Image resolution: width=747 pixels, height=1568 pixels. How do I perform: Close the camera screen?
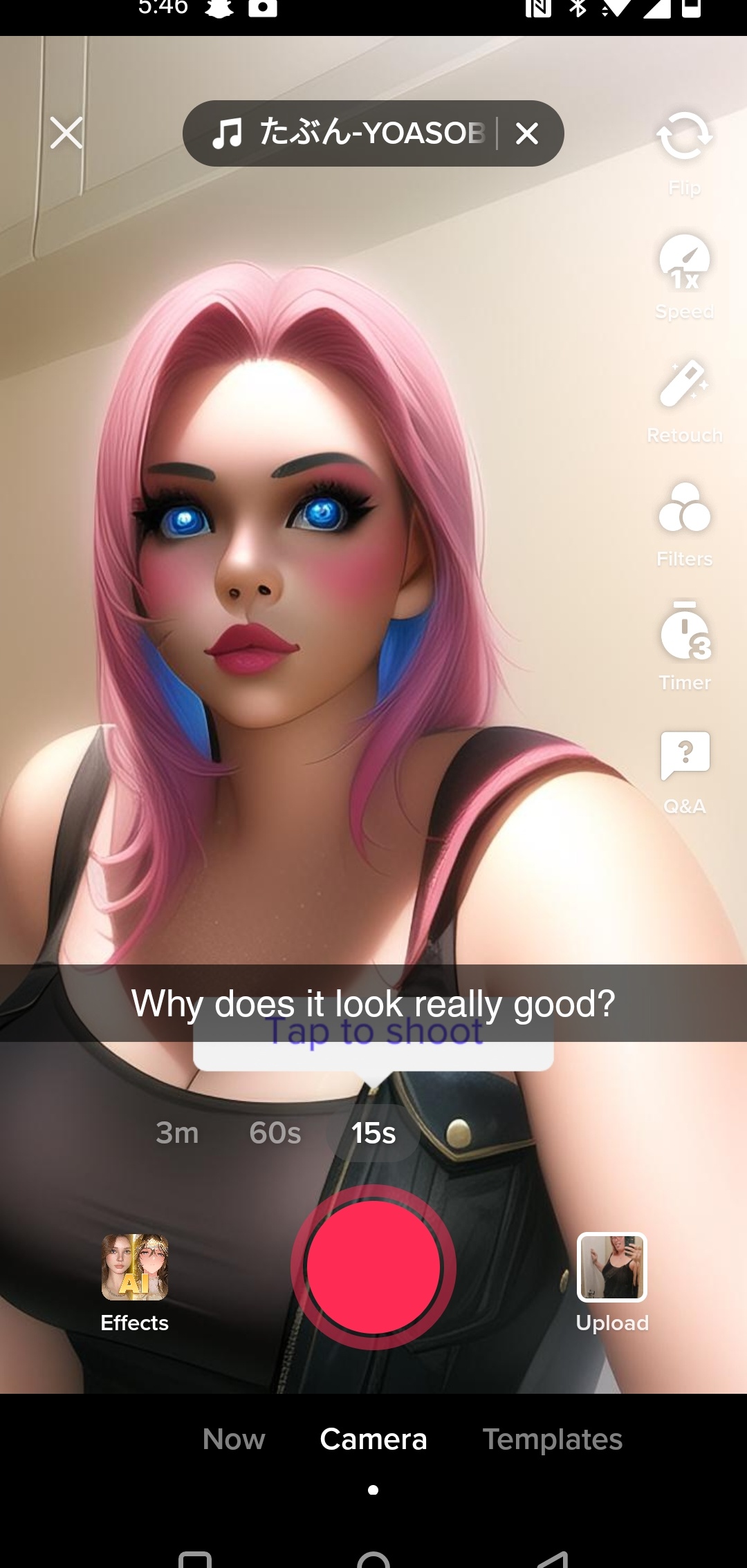(66, 133)
